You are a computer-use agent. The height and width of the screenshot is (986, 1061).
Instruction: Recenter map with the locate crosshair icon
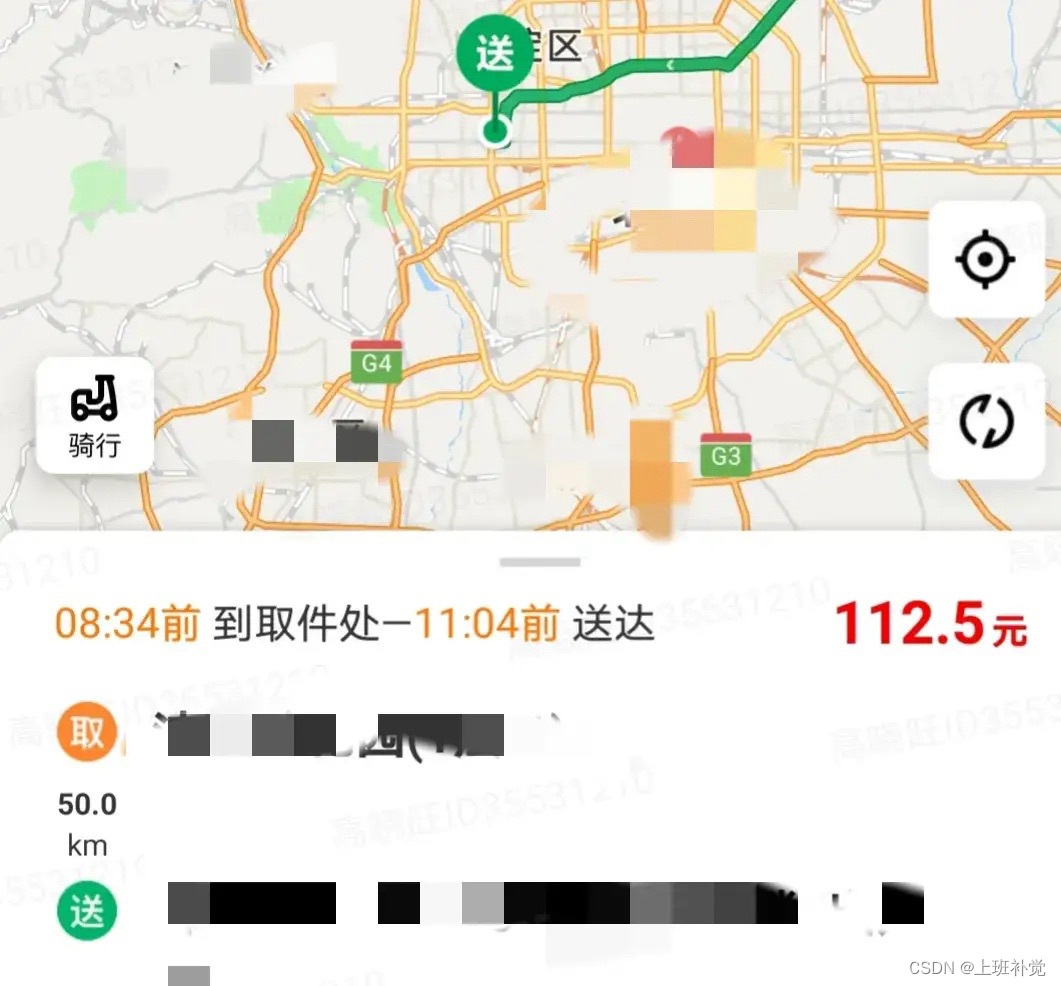tap(985, 259)
